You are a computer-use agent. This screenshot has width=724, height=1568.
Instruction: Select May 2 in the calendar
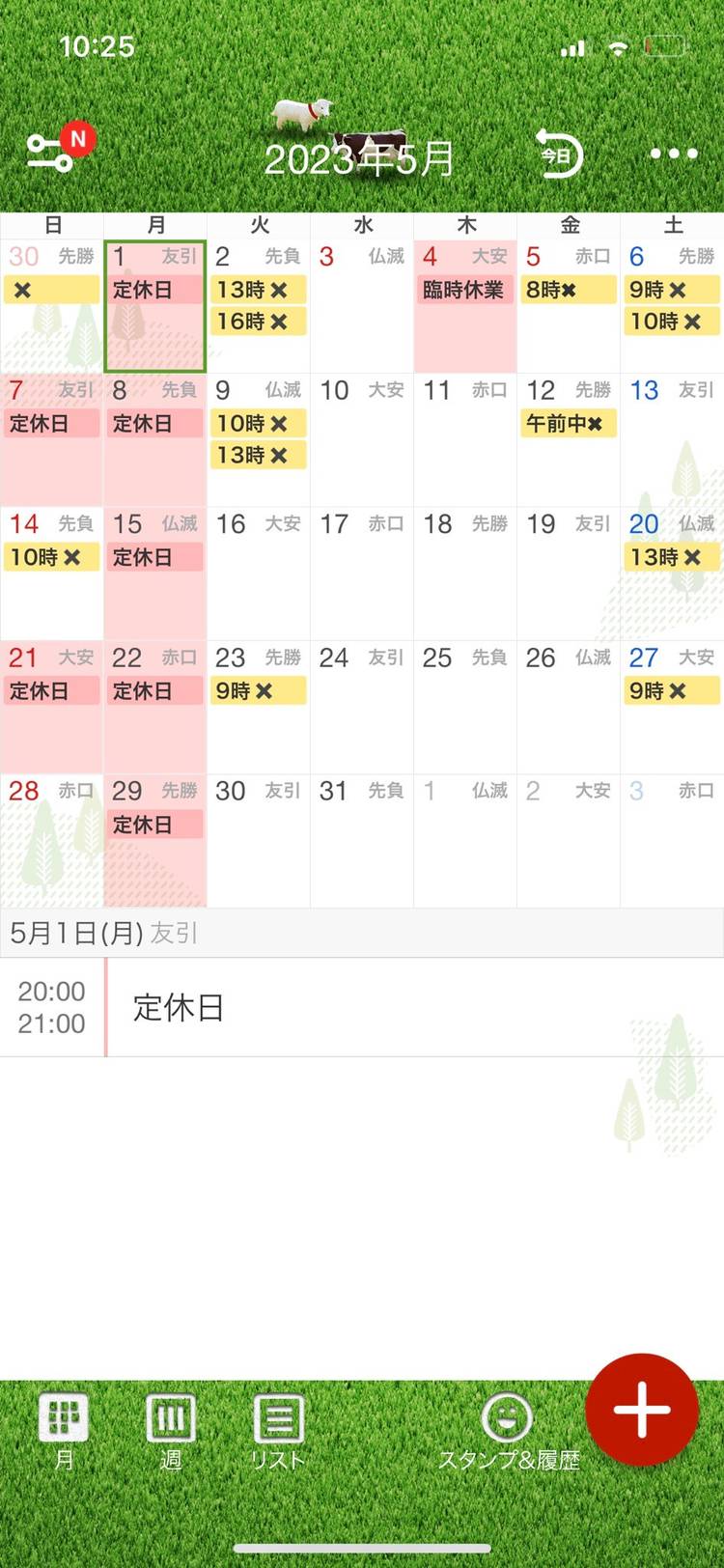(x=259, y=307)
